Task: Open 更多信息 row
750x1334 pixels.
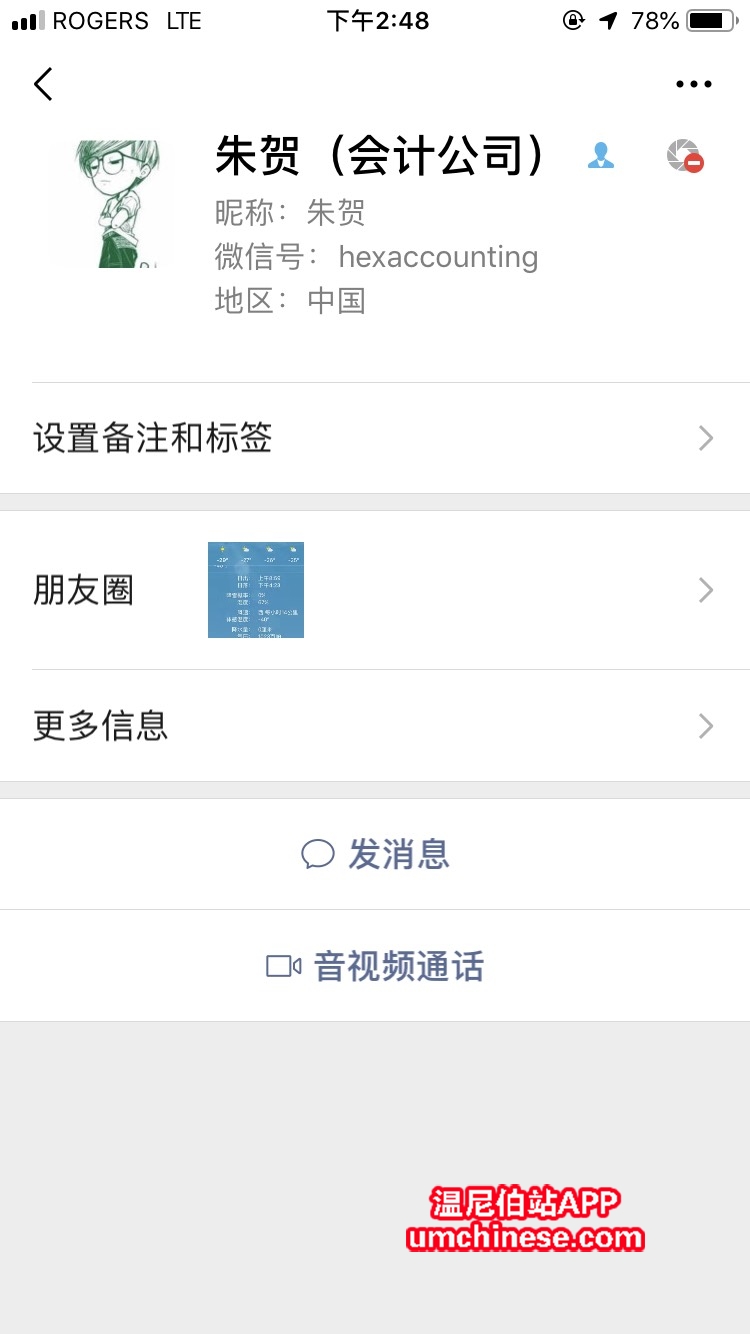Action: [x=375, y=726]
